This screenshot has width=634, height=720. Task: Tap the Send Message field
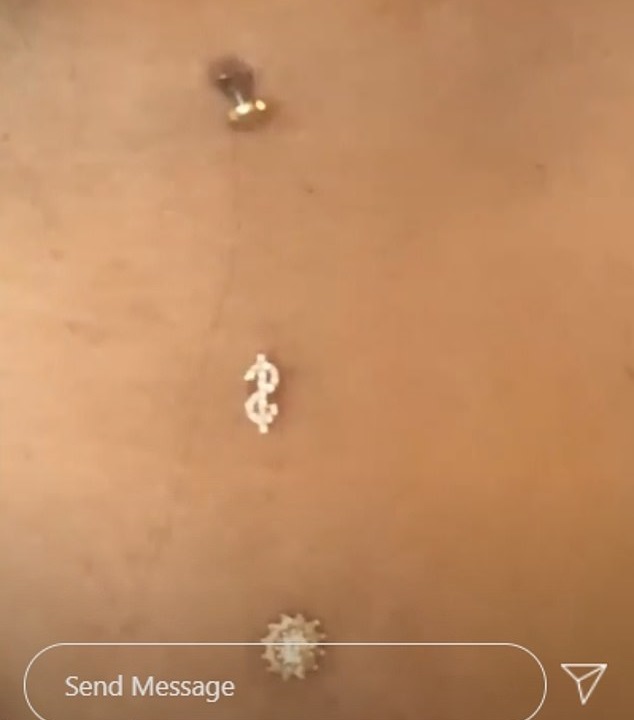[x=284, y=685]
